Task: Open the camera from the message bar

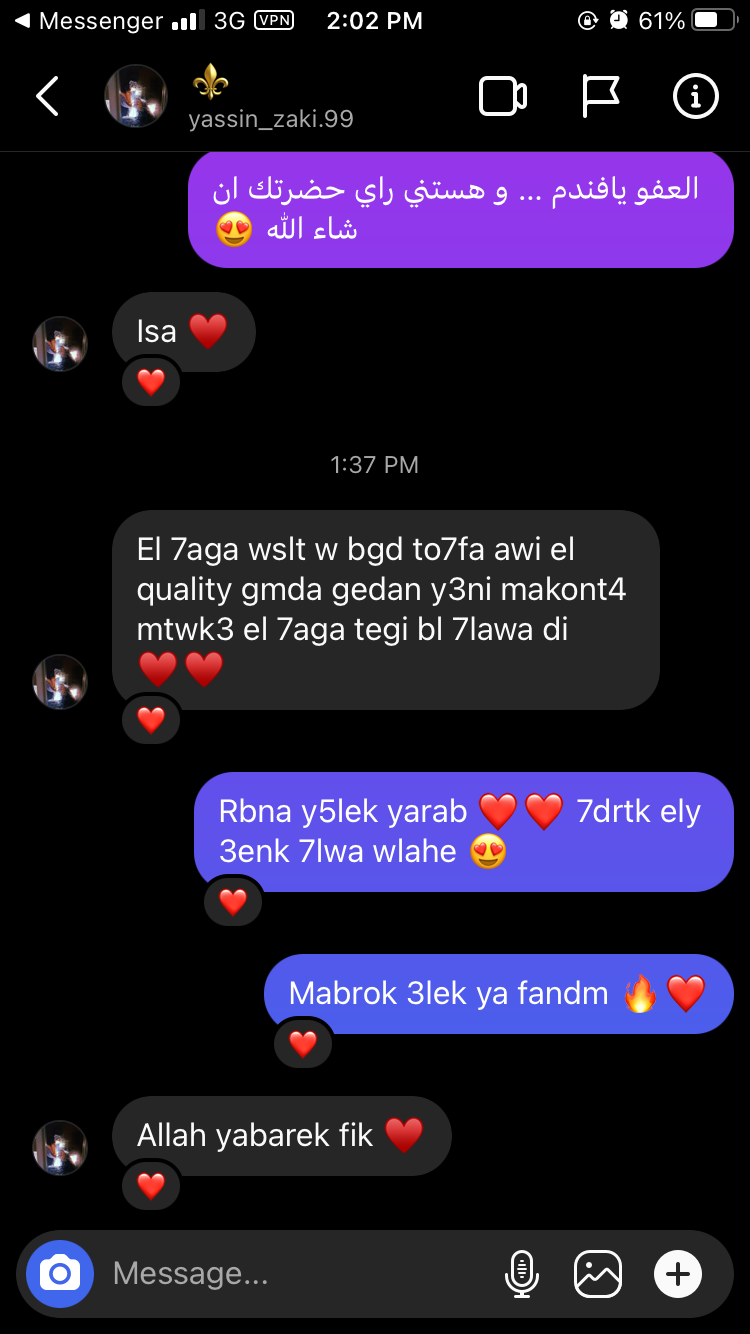Action: pos(60,1273)
